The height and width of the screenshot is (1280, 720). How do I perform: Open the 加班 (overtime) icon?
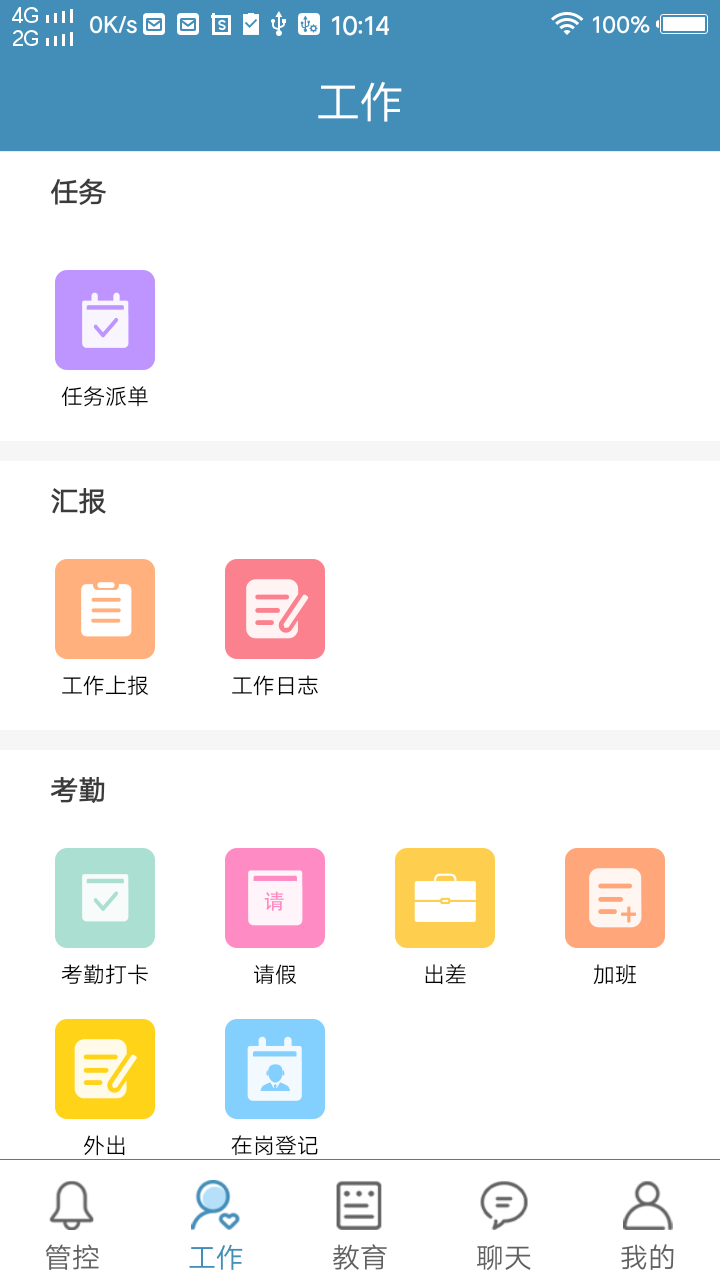click(614, 897)
